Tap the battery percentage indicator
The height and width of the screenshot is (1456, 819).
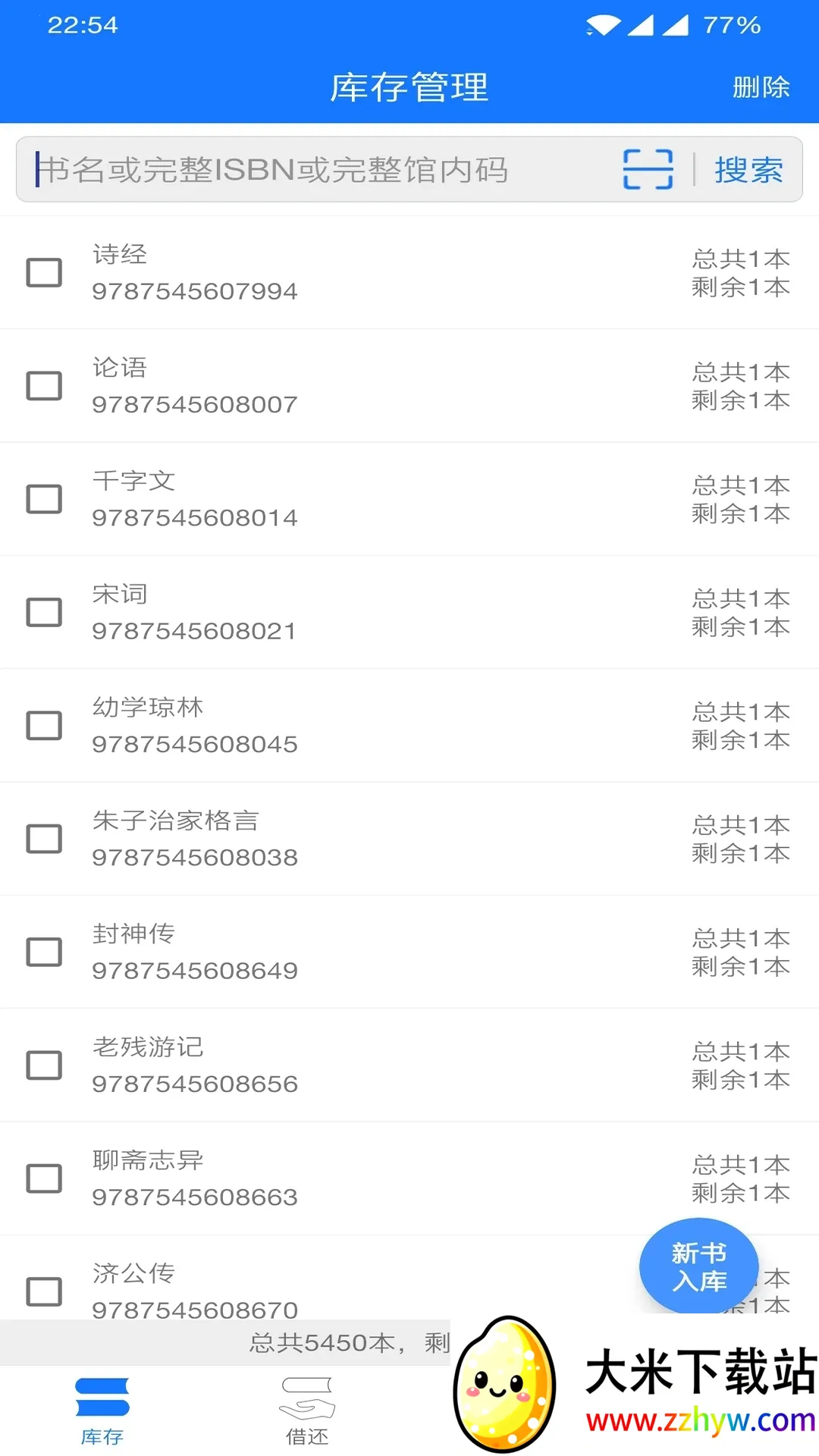tap(733, 25)
